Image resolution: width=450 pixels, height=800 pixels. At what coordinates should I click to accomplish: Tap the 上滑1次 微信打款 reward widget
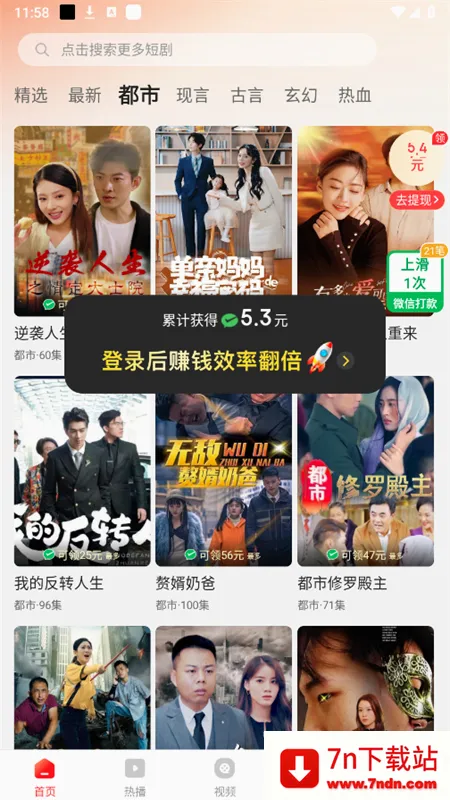click(x=415, y=281)
